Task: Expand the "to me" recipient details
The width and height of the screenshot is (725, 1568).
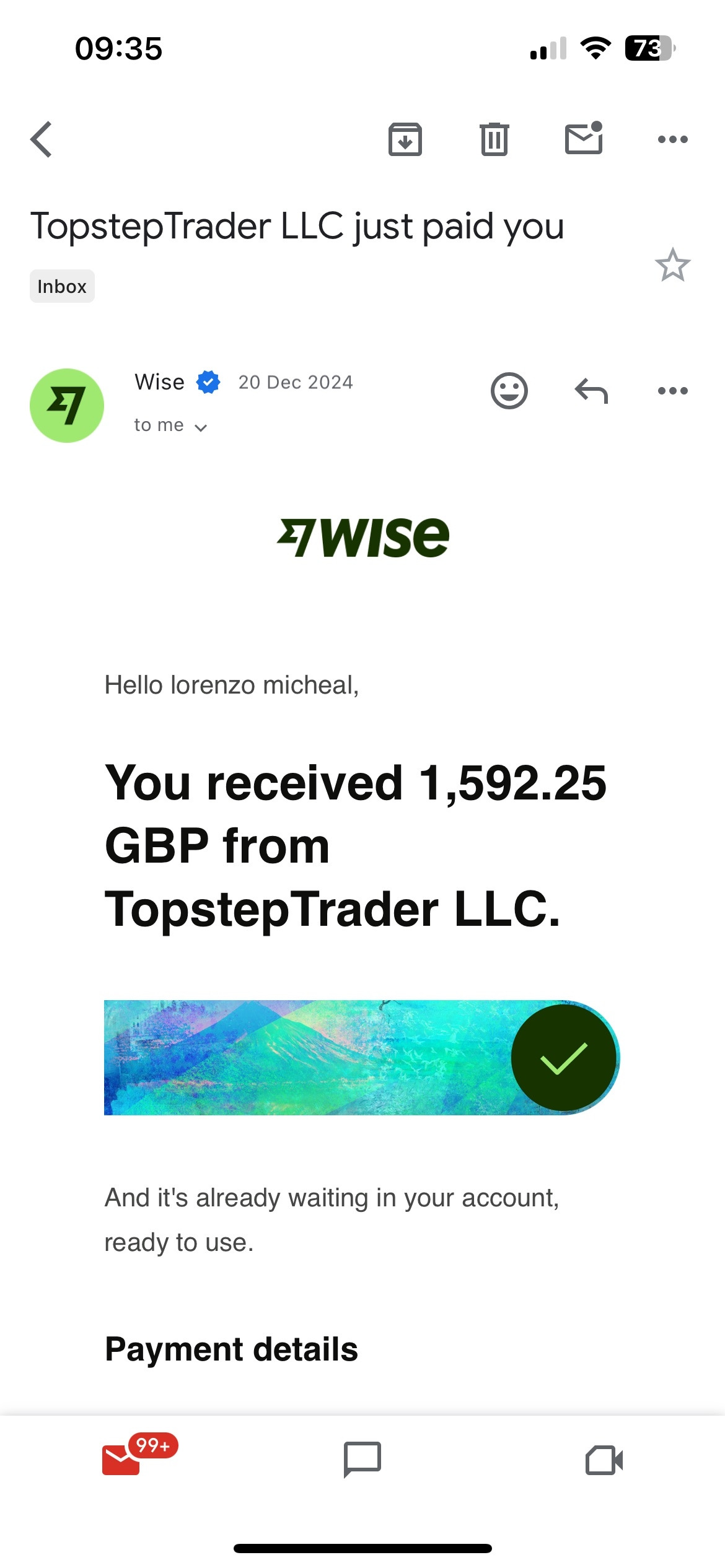Action: tap(170, 425)
